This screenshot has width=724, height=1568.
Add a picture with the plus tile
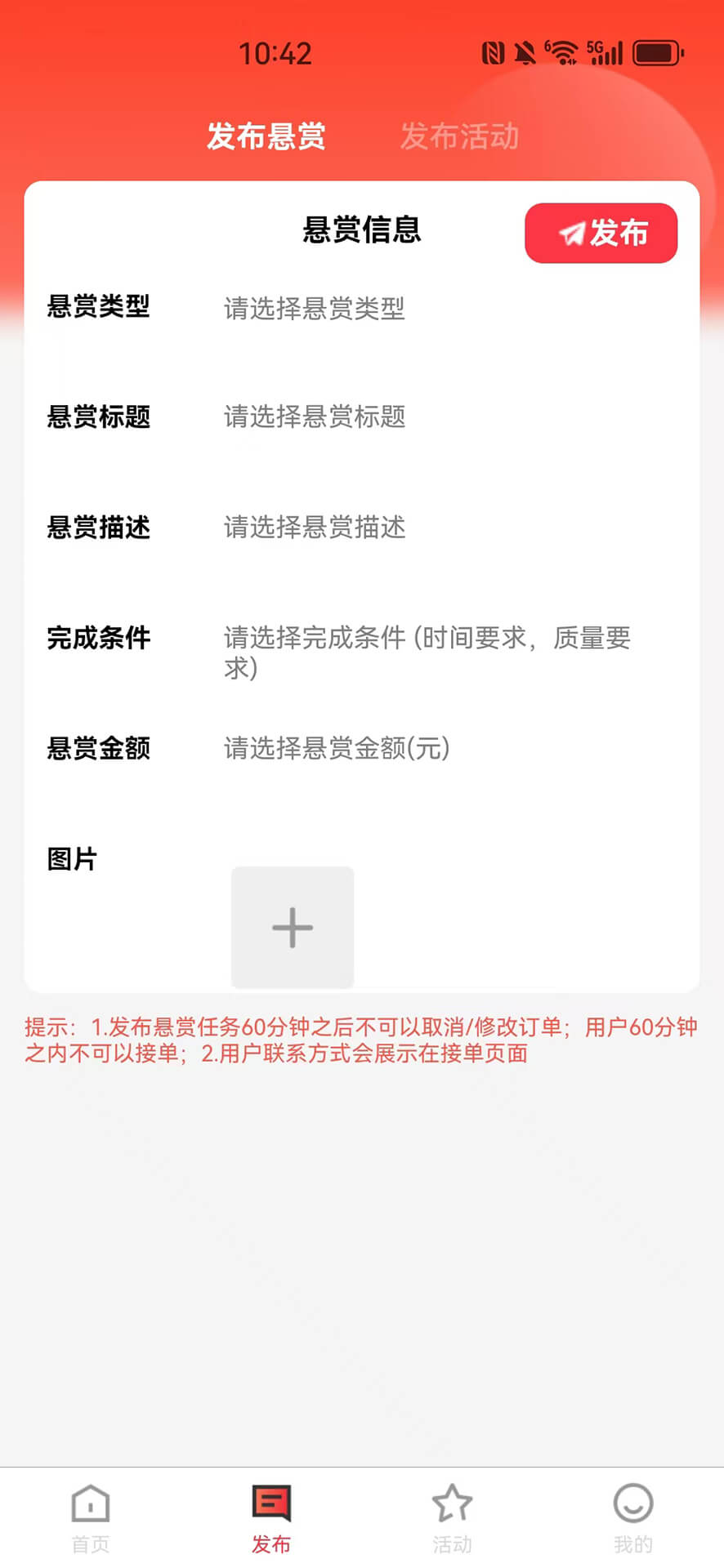point(293,928)
